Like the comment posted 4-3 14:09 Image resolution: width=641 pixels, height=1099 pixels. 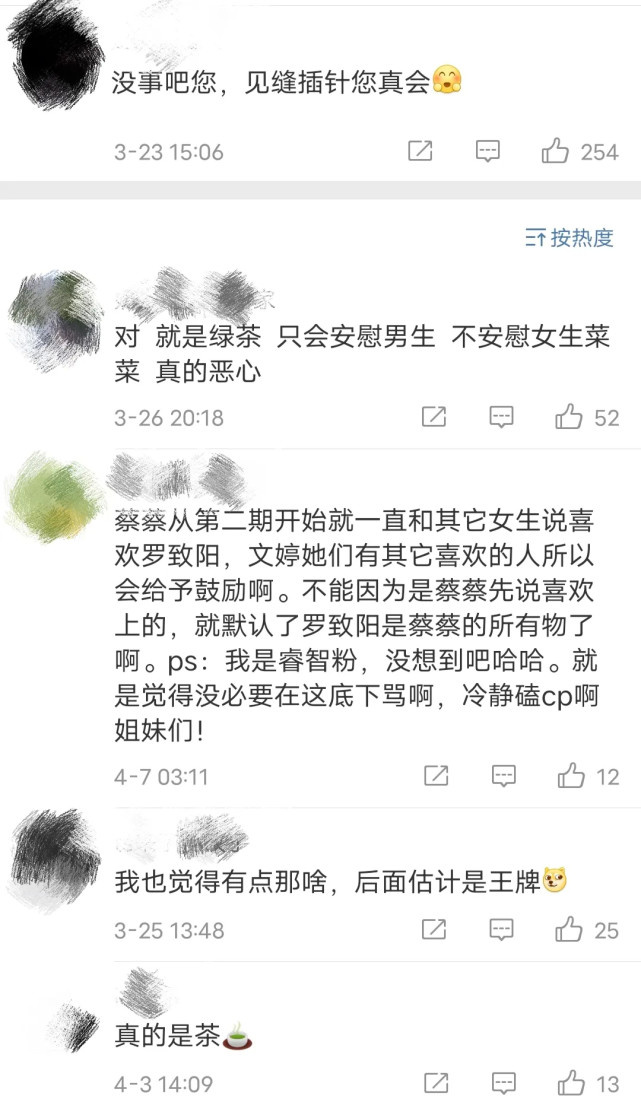[x=572, y=1083]
